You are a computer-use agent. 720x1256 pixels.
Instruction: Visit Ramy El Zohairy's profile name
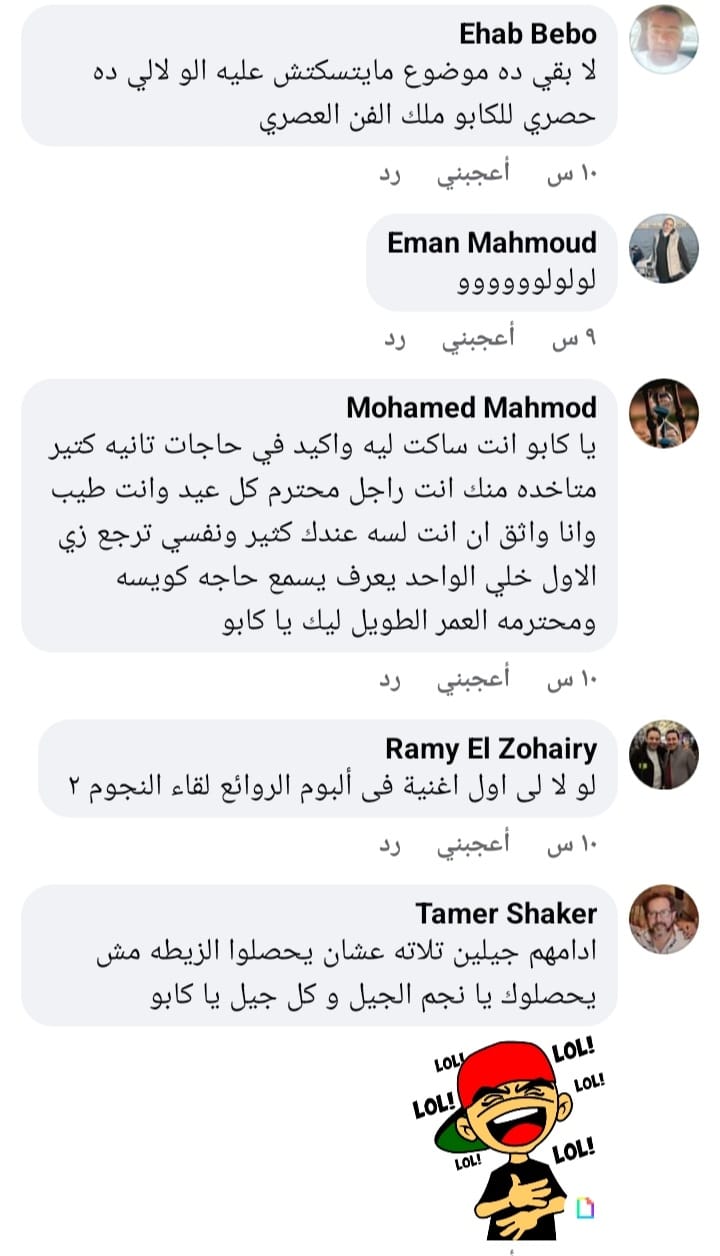click(x=490, y=748)
